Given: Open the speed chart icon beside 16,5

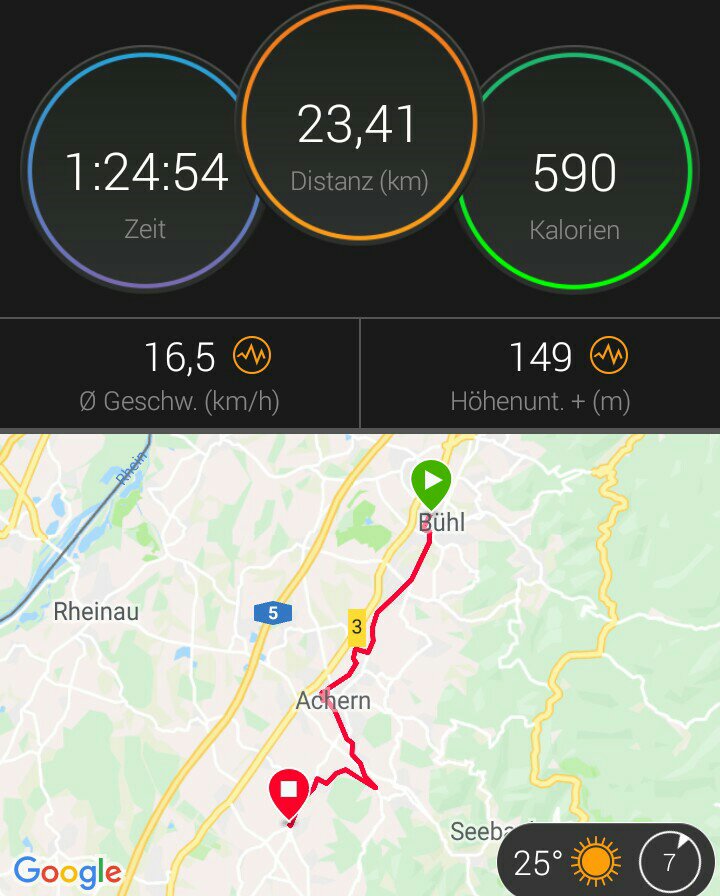Looking at the screenshot, I should pyautogui.click(x=252, y=355).
